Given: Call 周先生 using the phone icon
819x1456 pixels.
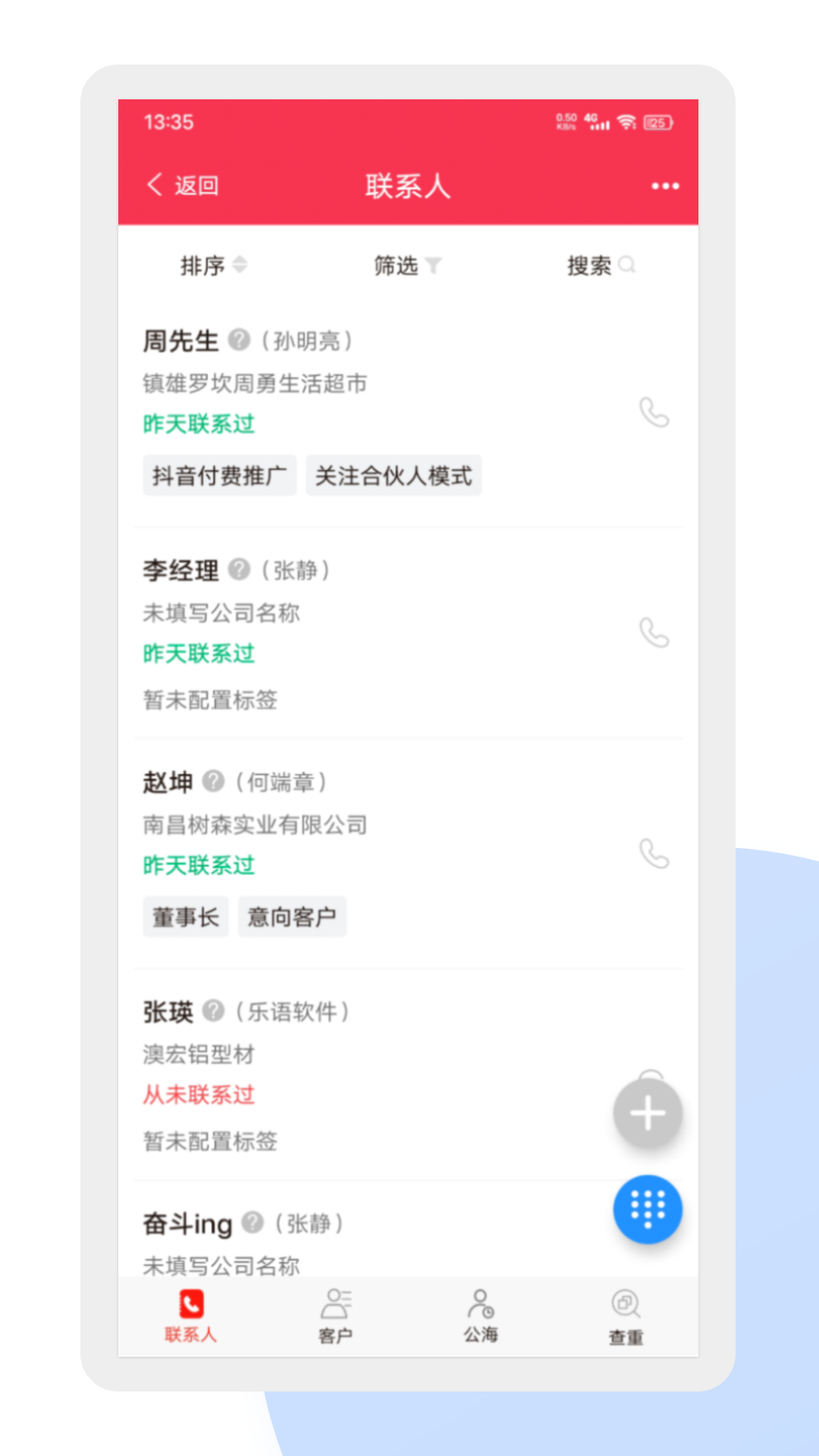Looking at the screenshot, I should pos(654,413).
